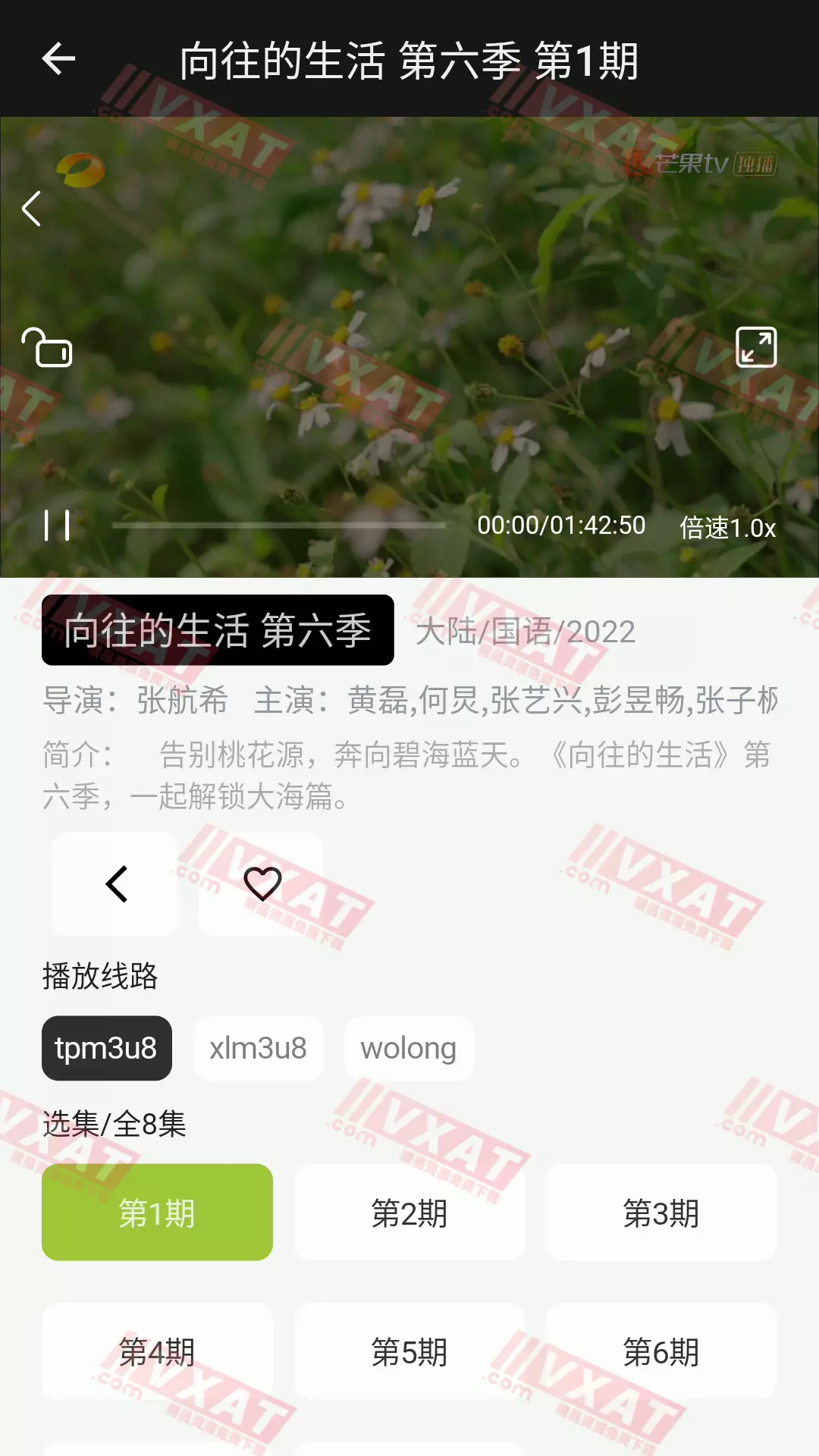Play episode 第3期
This screenshot has width=819, height=1456.
[x=661, y=1213]
